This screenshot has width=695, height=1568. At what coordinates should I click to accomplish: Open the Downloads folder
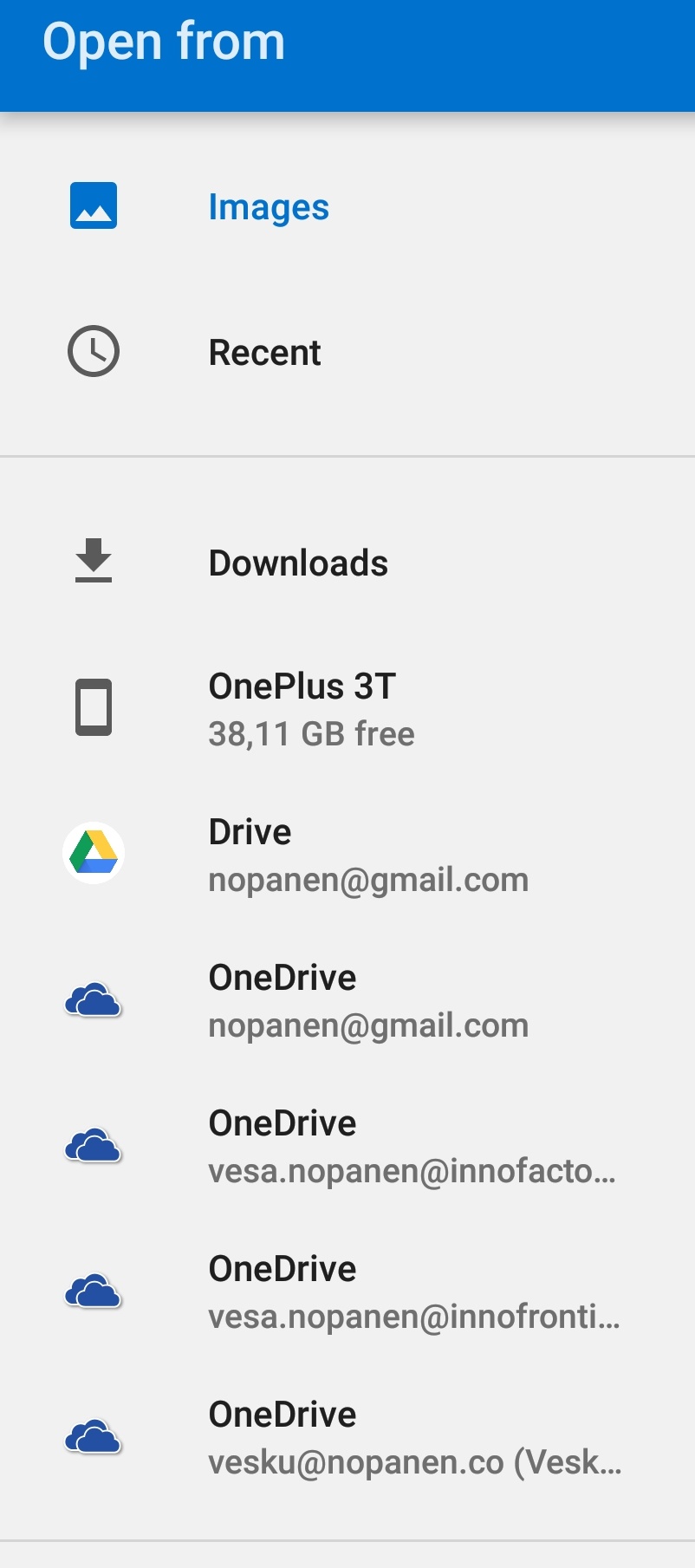tap(298, 563)
